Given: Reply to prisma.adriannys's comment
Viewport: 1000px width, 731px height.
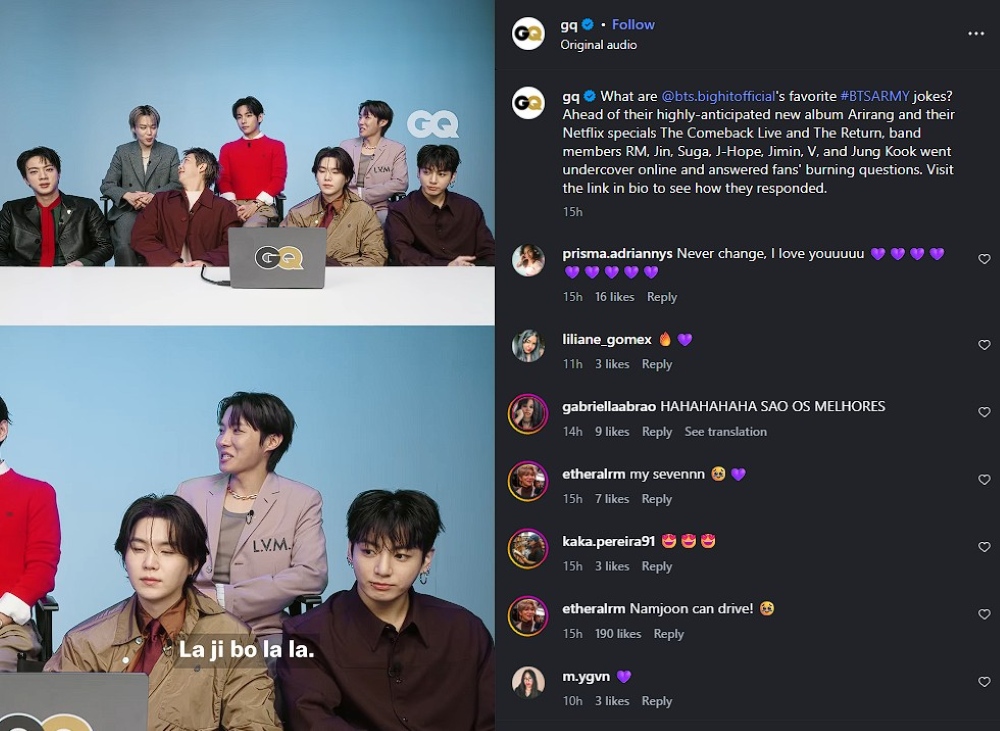Looking at the screenshot, I should click(662, 297).
